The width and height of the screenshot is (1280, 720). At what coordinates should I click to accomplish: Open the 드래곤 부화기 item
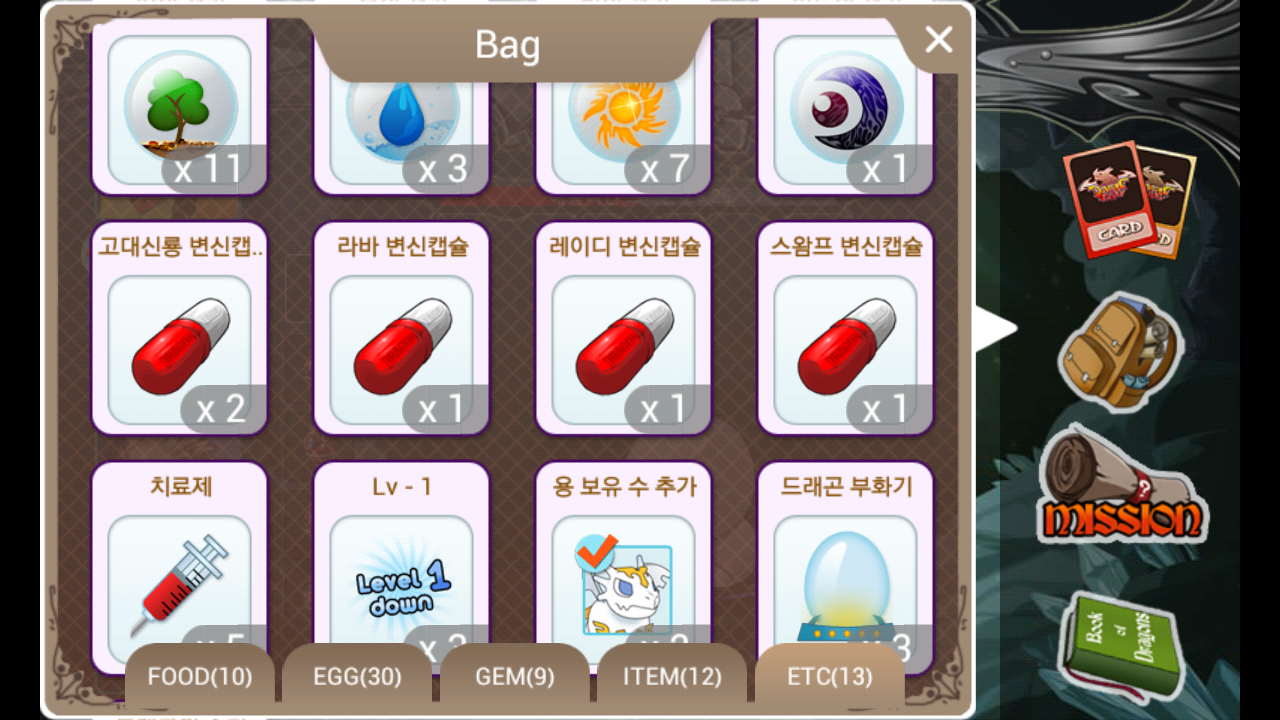pos(845,570)
